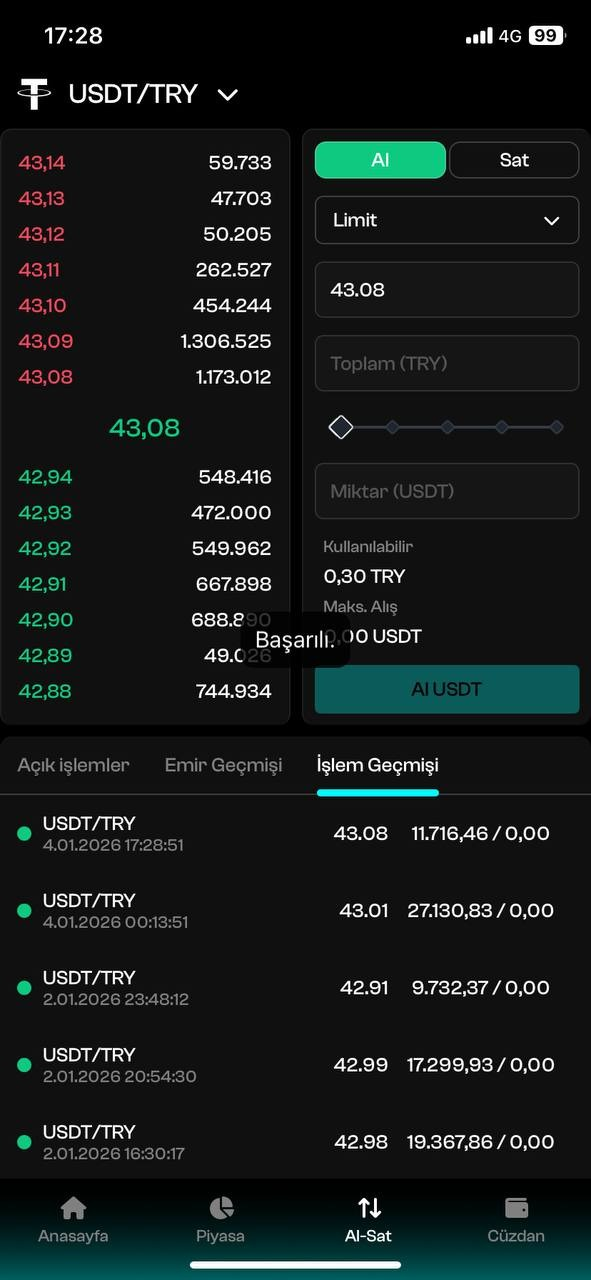This screenshot has width=591, height=1280.
Task: Open the trade from 2.01.2026 23:48:12
Action: point(295,987)
